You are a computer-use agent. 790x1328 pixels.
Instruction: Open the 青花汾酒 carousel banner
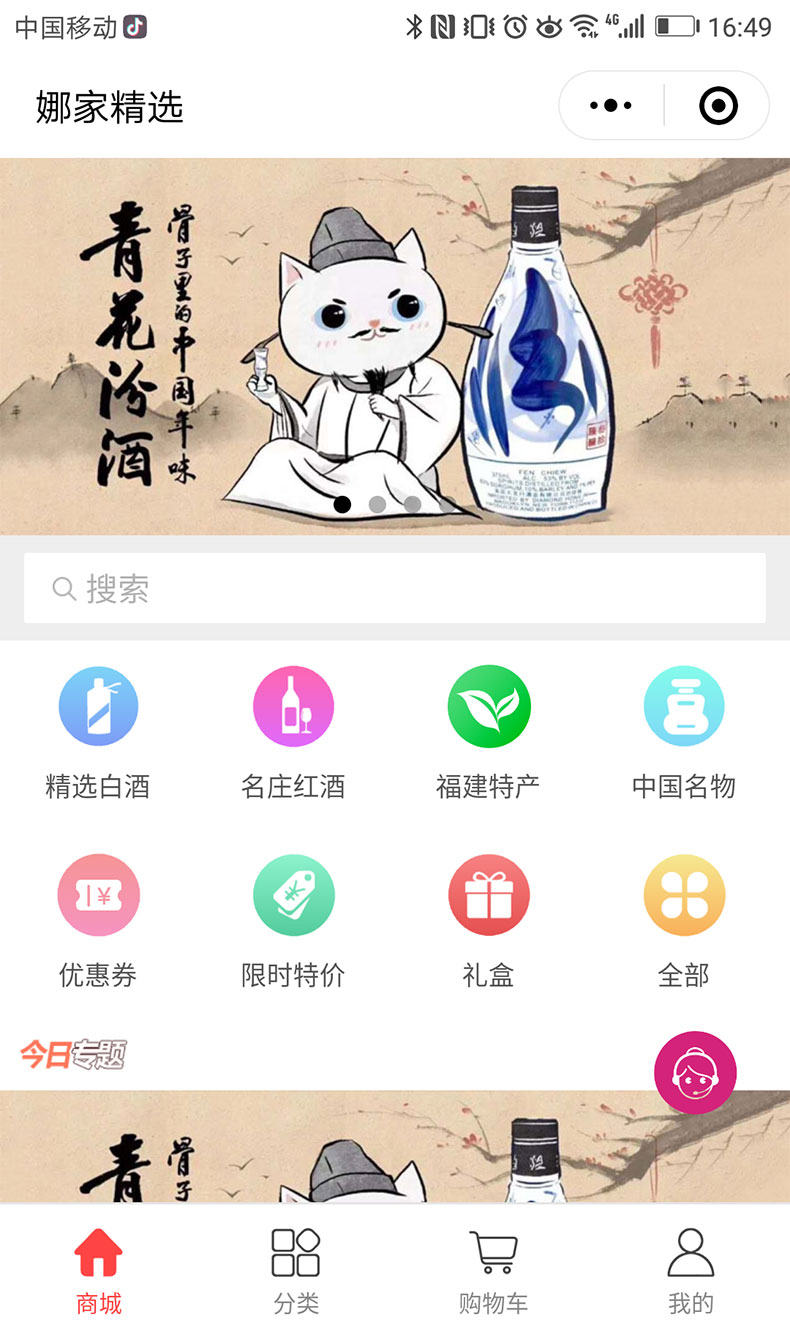pos(394,345)
